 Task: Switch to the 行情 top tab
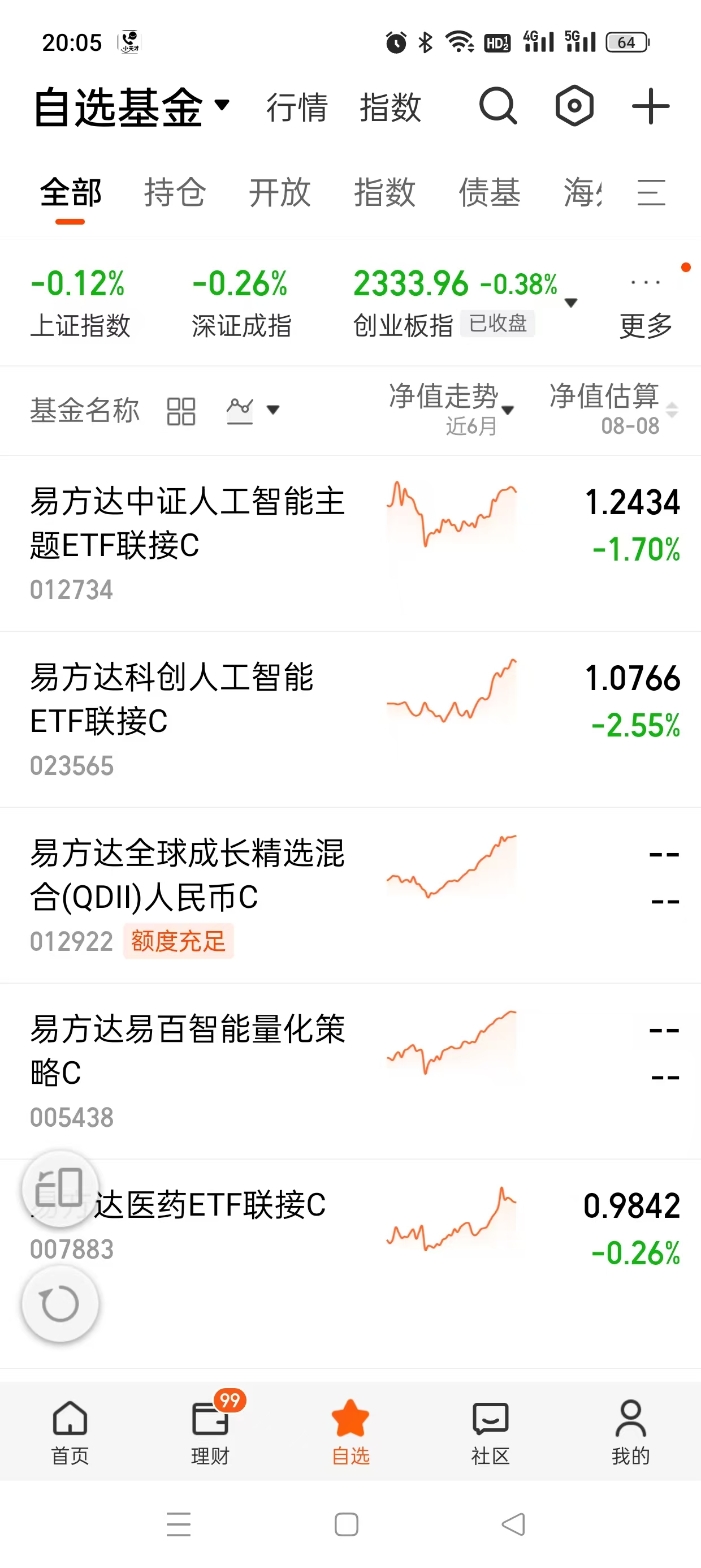coord(297,107)
